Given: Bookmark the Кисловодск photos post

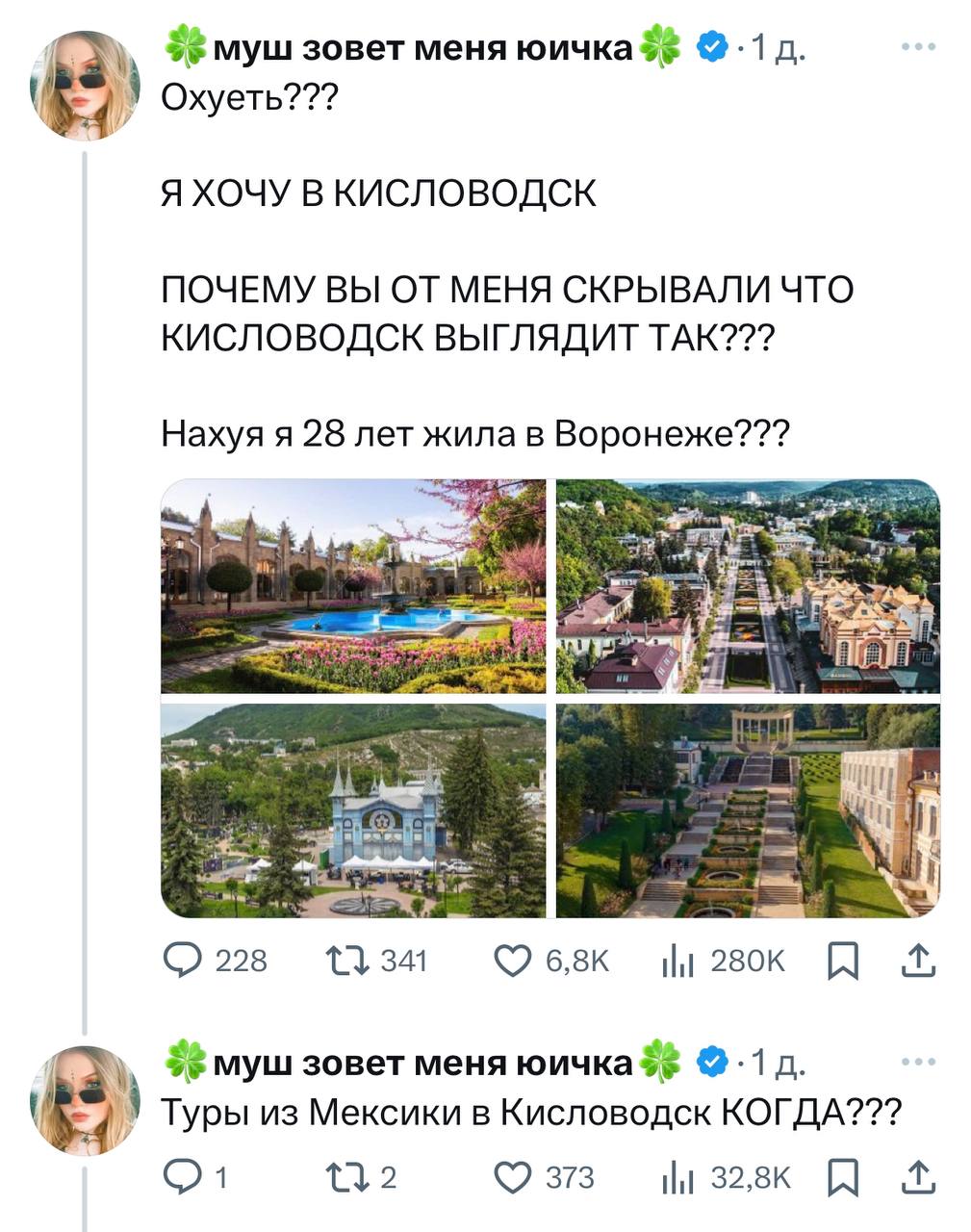Looking at the screenshot, I should 843,961.
